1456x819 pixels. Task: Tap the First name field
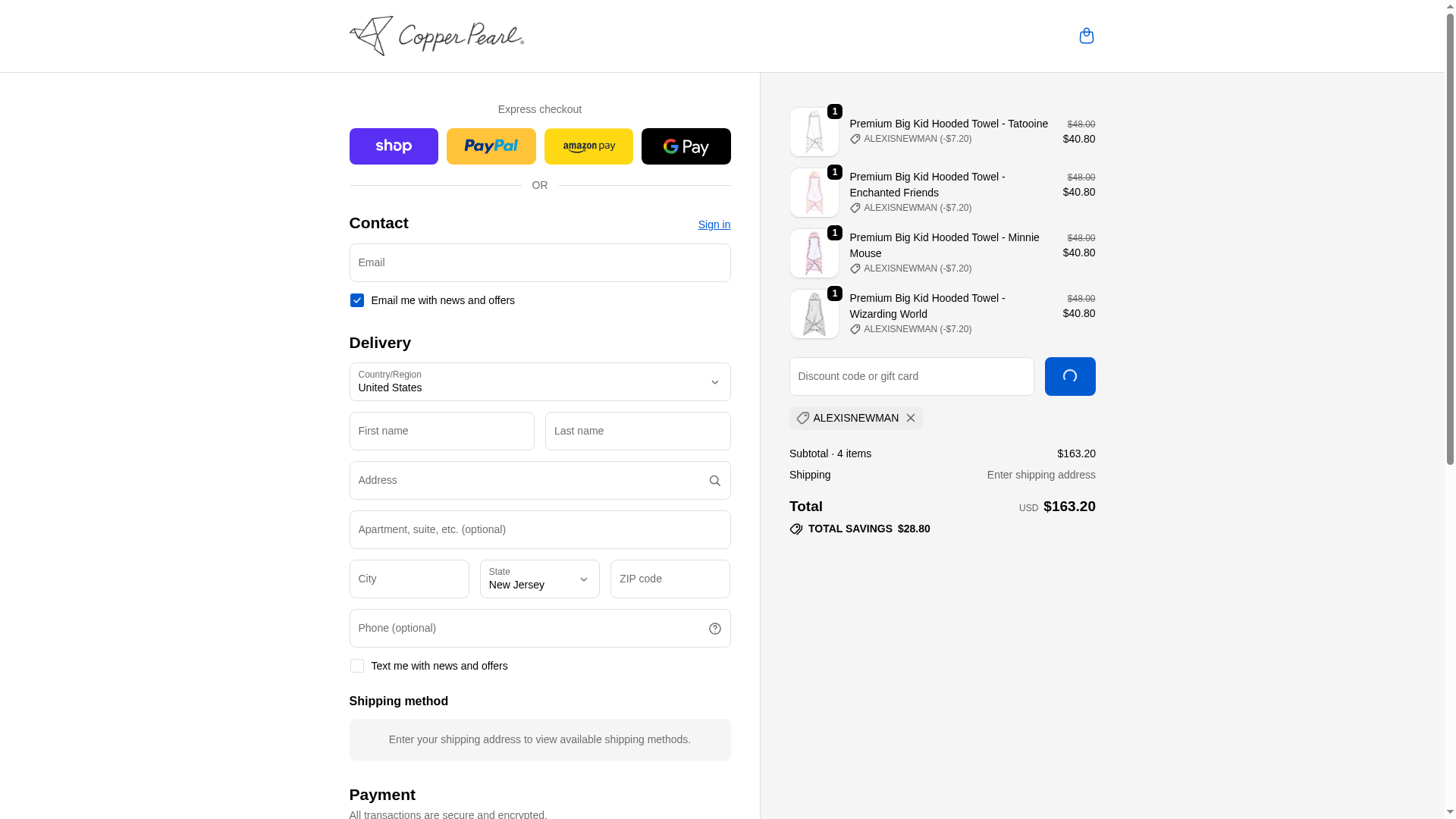[441, 431]
